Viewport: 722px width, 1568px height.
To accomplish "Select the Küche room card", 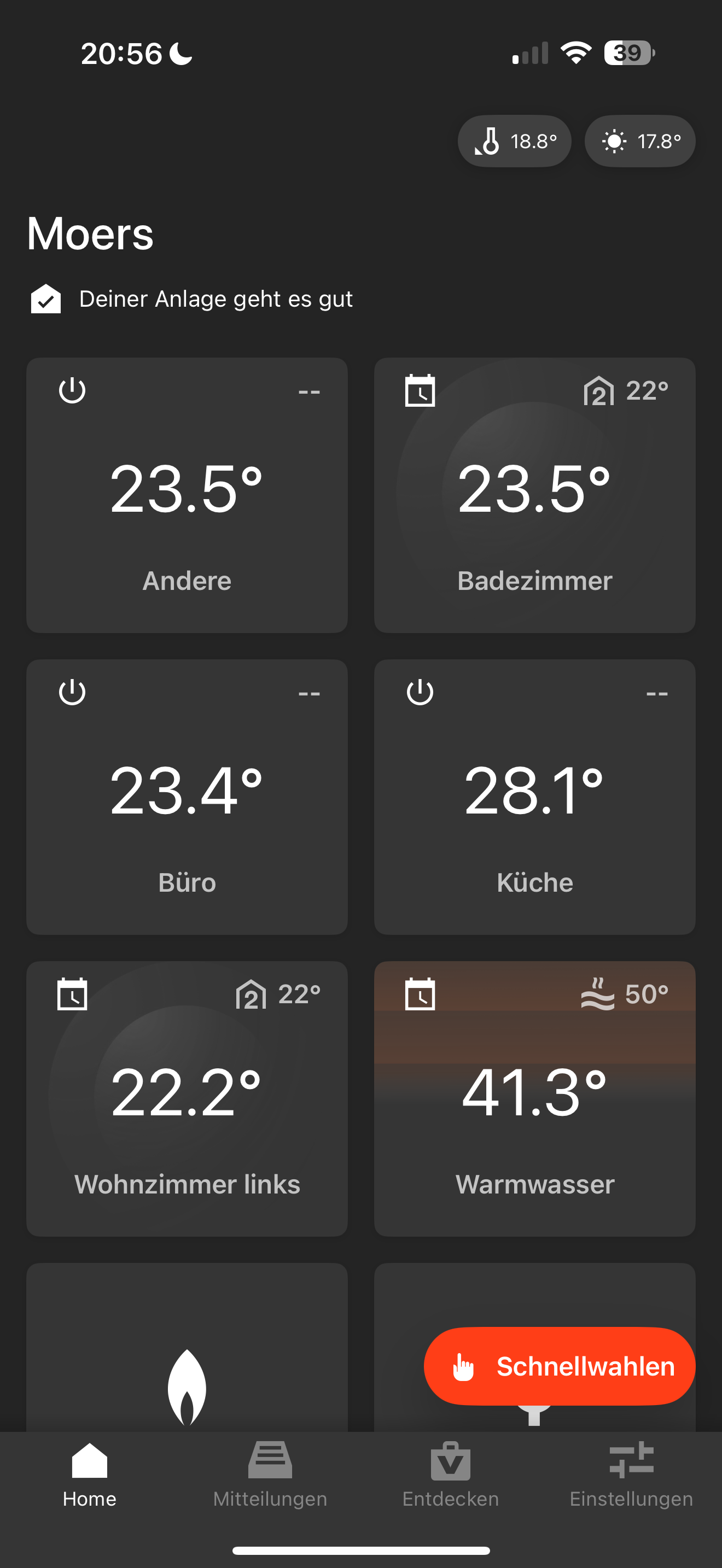I will coord(534,797).
